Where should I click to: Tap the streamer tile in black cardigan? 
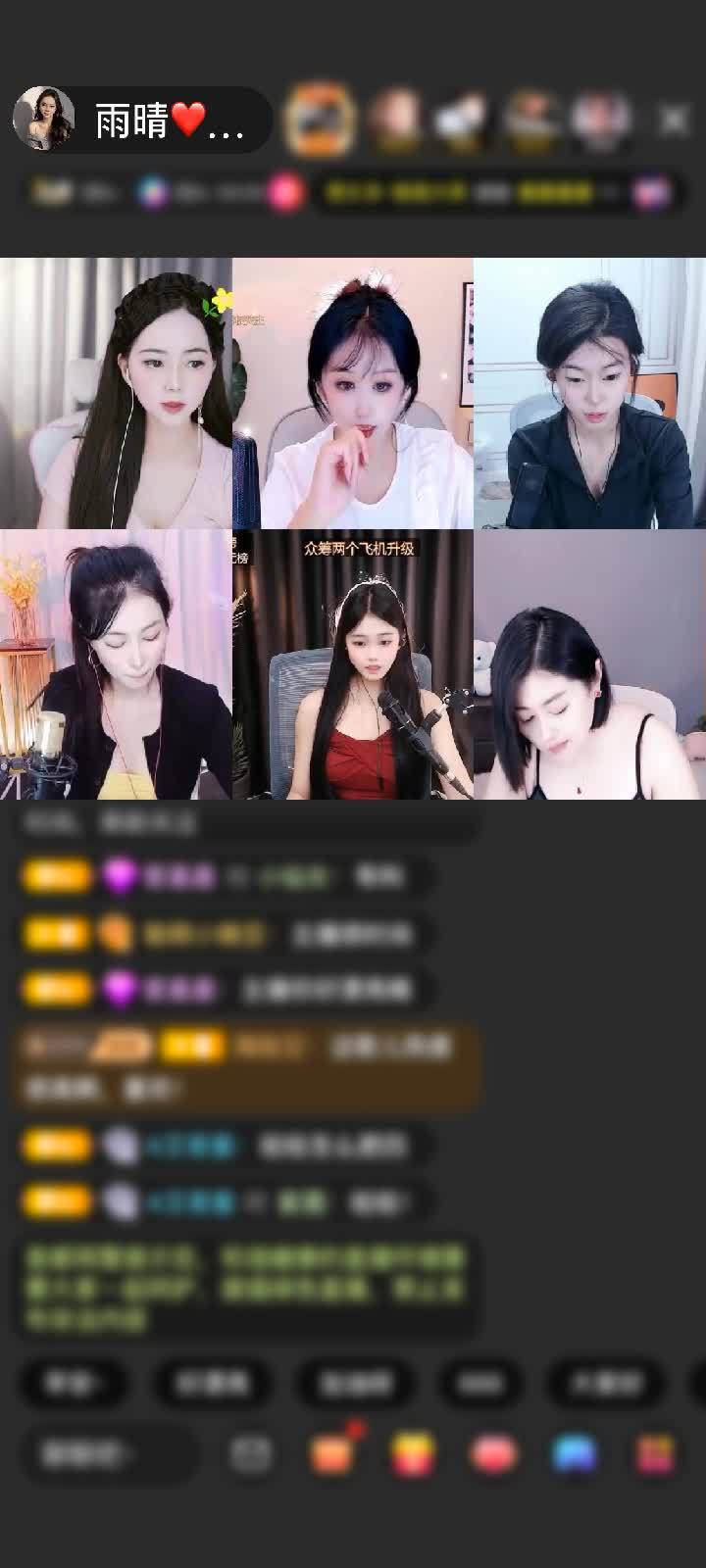click(x=116, y=664)
